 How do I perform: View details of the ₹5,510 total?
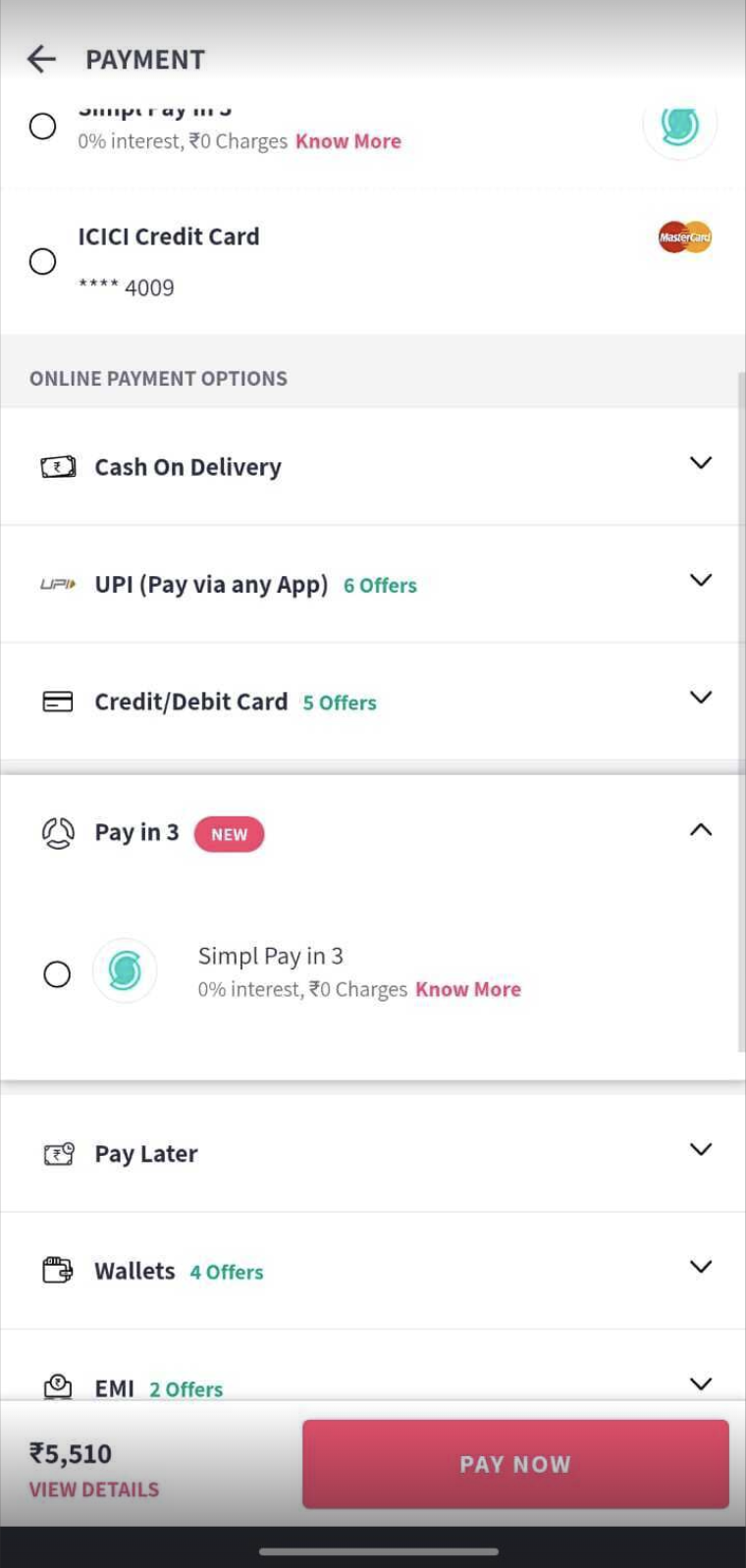(x=94, y=1490)
